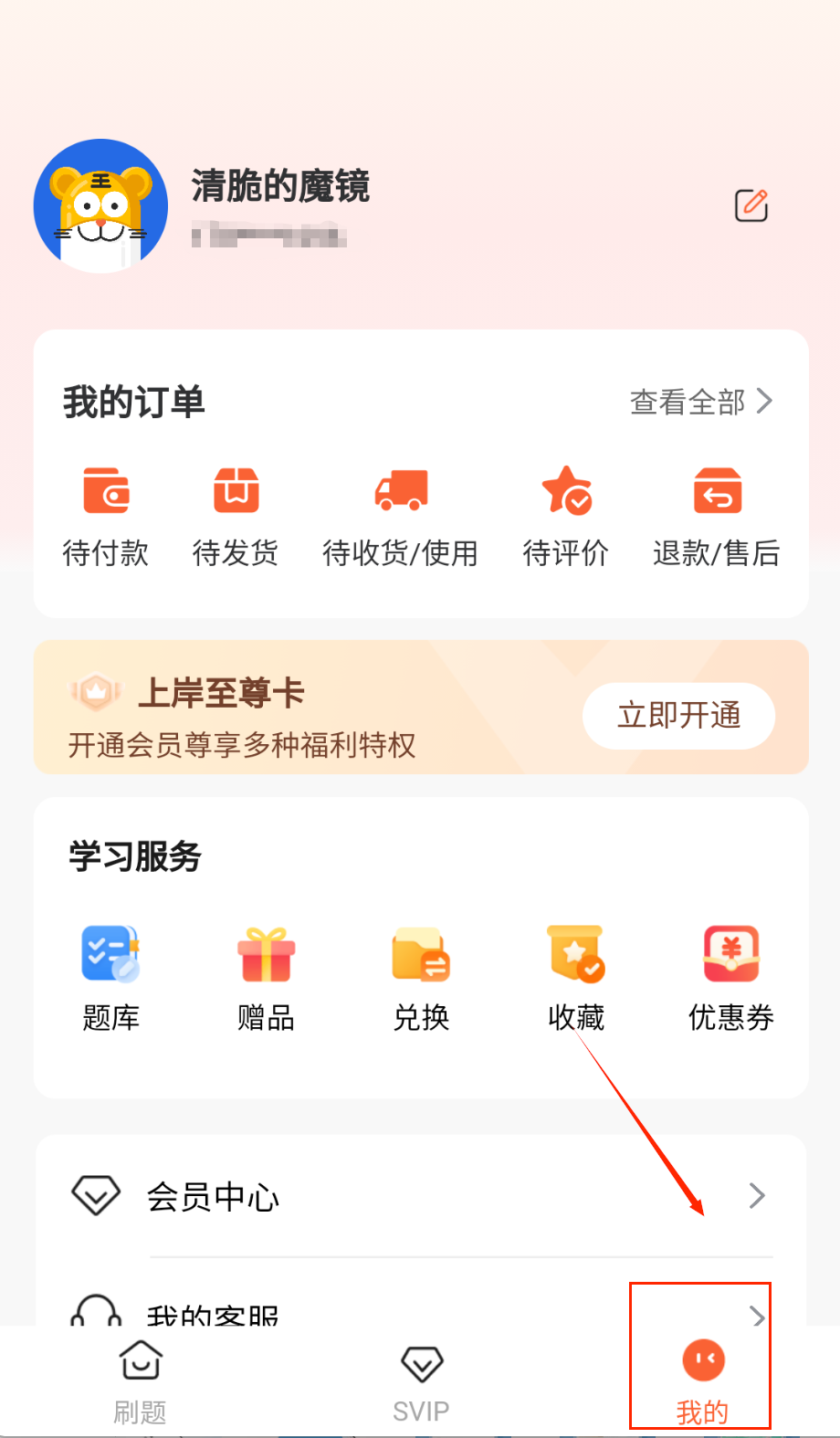
Task: Go to 待评价 orders to review
Action: [x=565, y=516]
